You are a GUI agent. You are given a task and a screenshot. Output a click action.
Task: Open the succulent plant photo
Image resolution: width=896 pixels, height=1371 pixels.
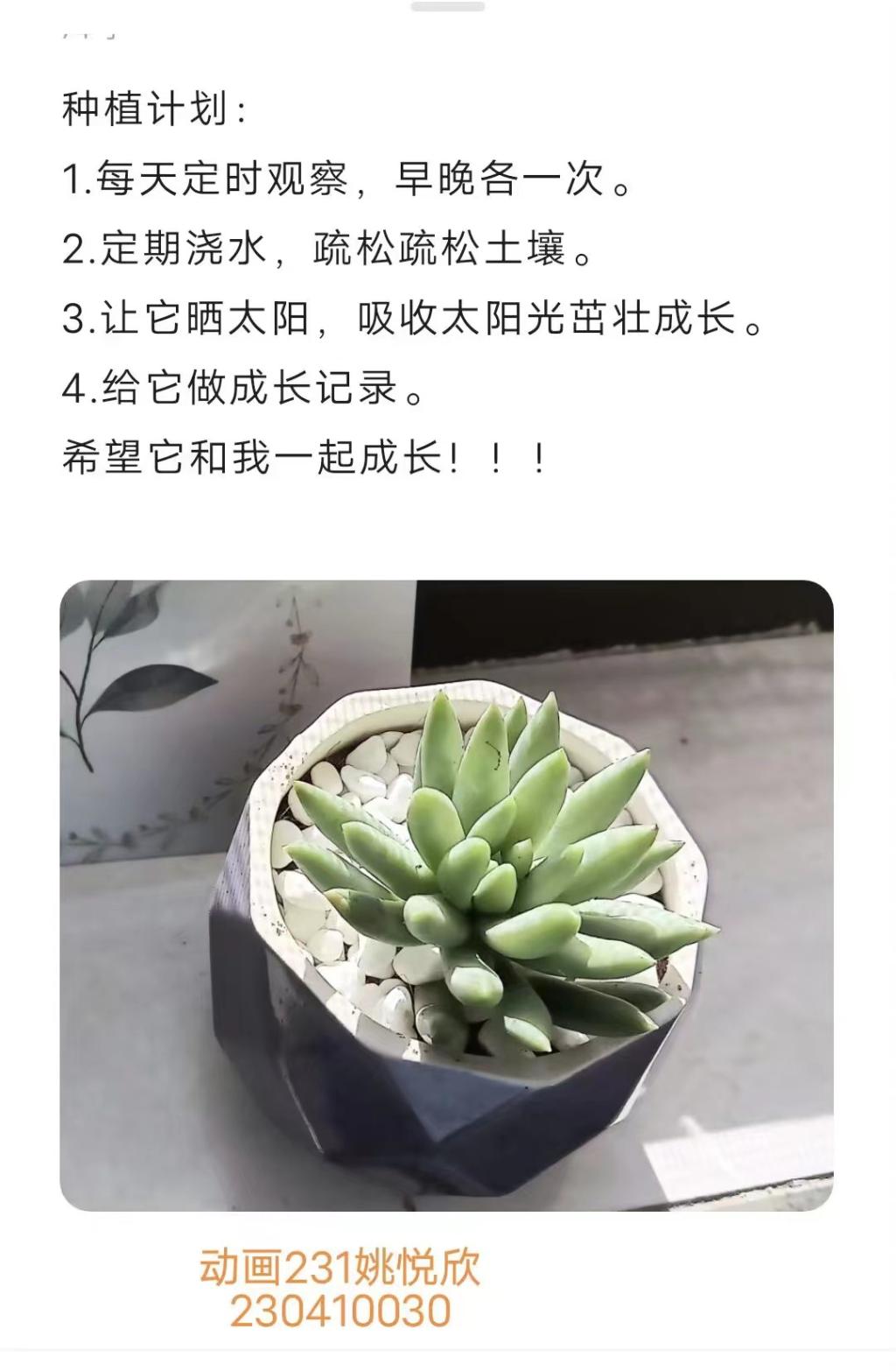(446, 895)
